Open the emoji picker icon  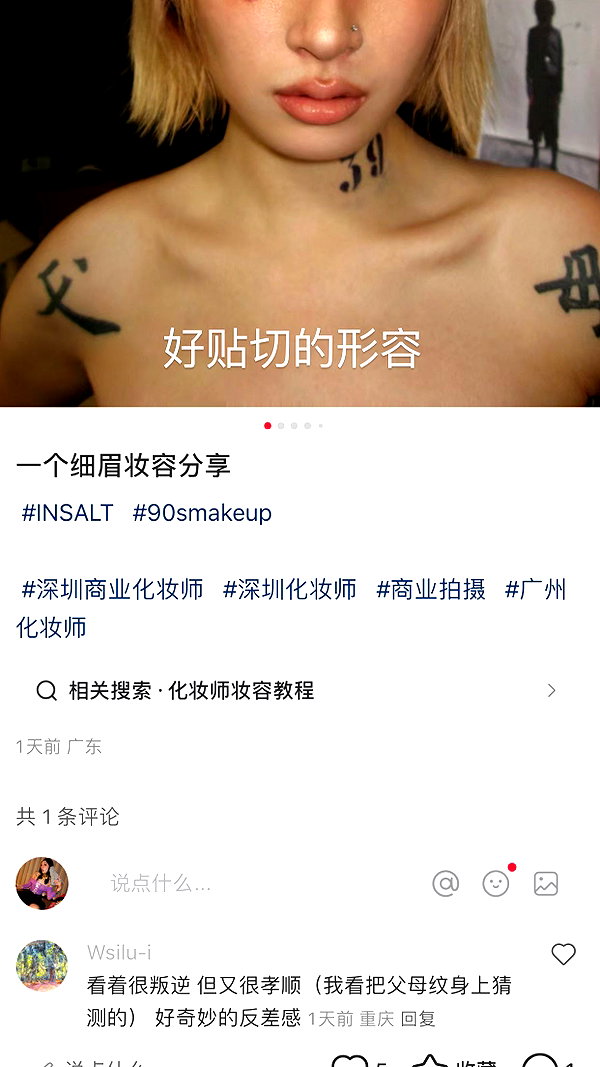click(496, 883)
